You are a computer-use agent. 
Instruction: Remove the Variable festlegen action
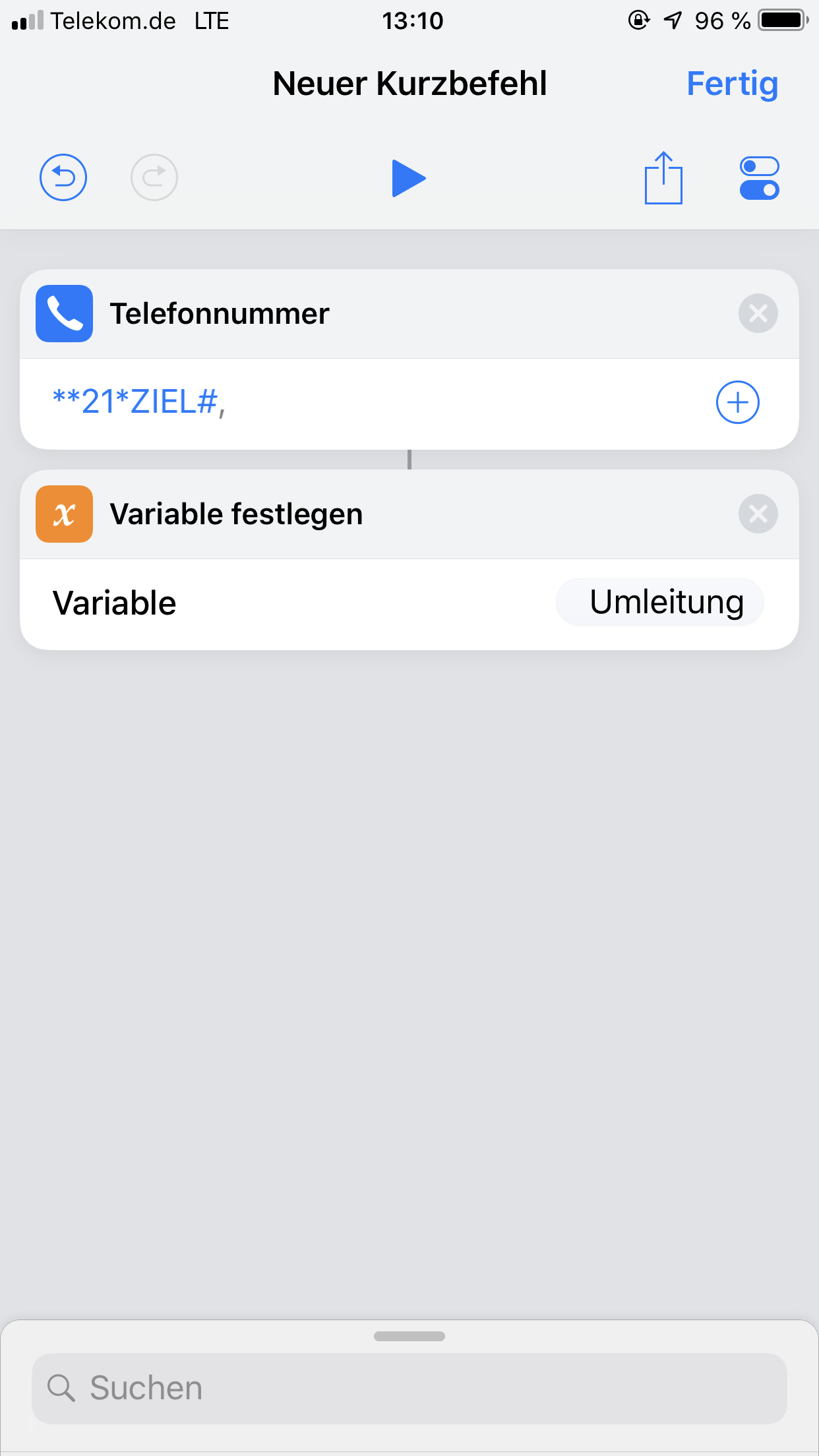[x=758, y=514]
